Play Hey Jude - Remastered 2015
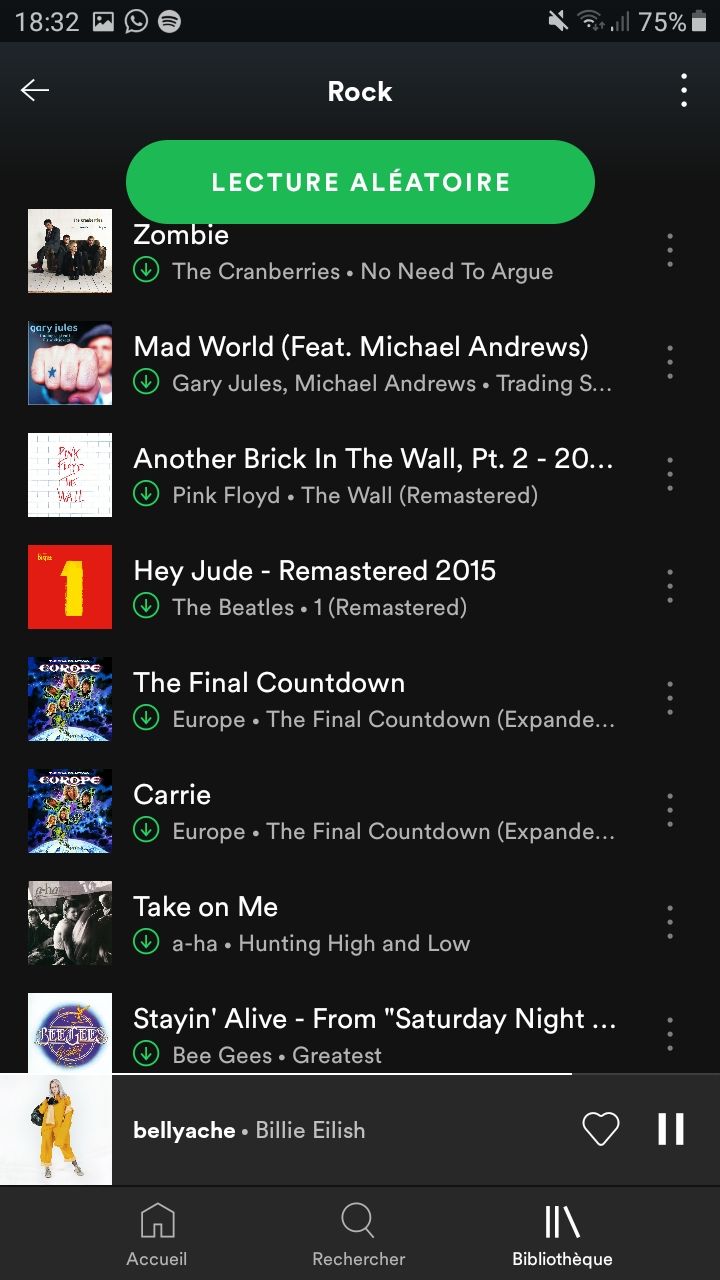This screenshot has height=1280, width=720. coord(340,587)
